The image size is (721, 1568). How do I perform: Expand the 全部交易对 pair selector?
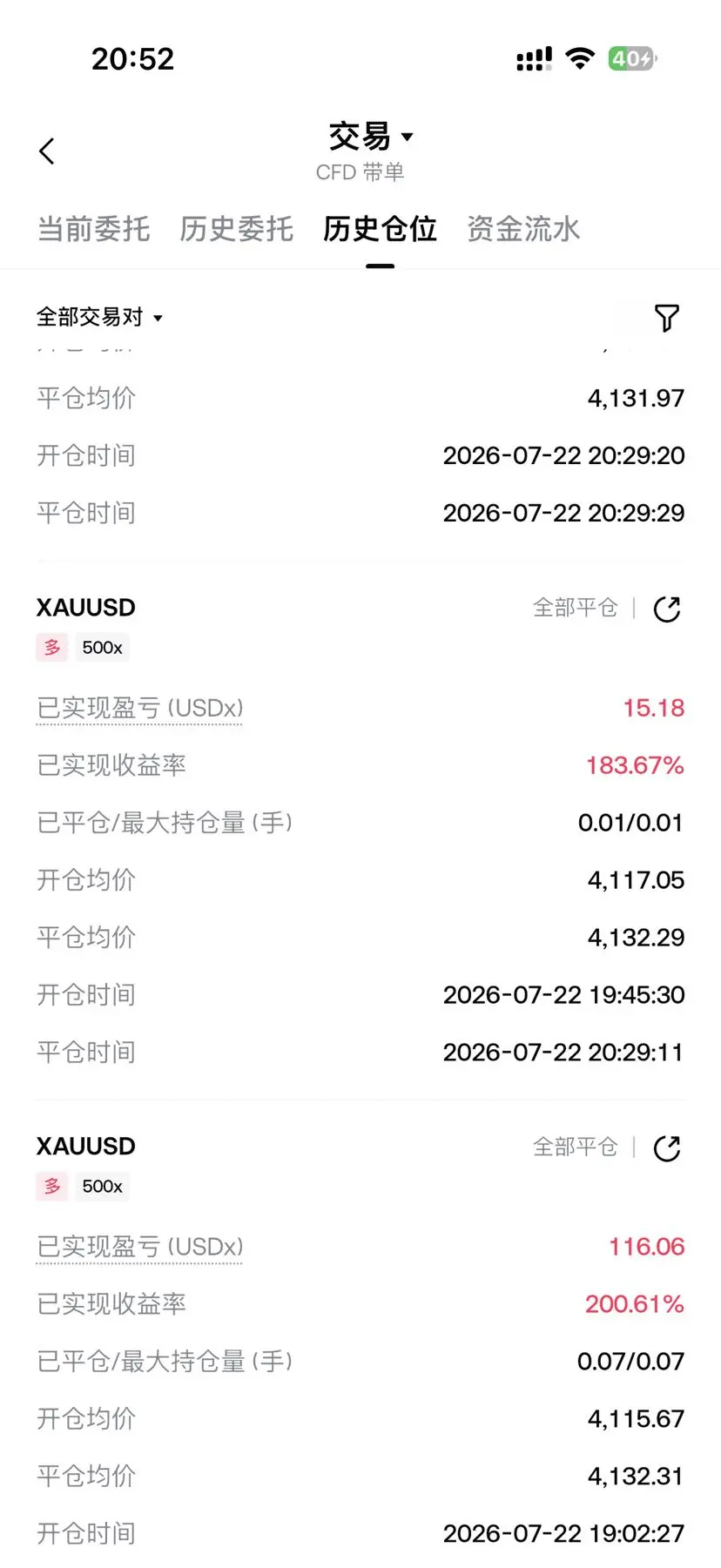click(99, 317)
